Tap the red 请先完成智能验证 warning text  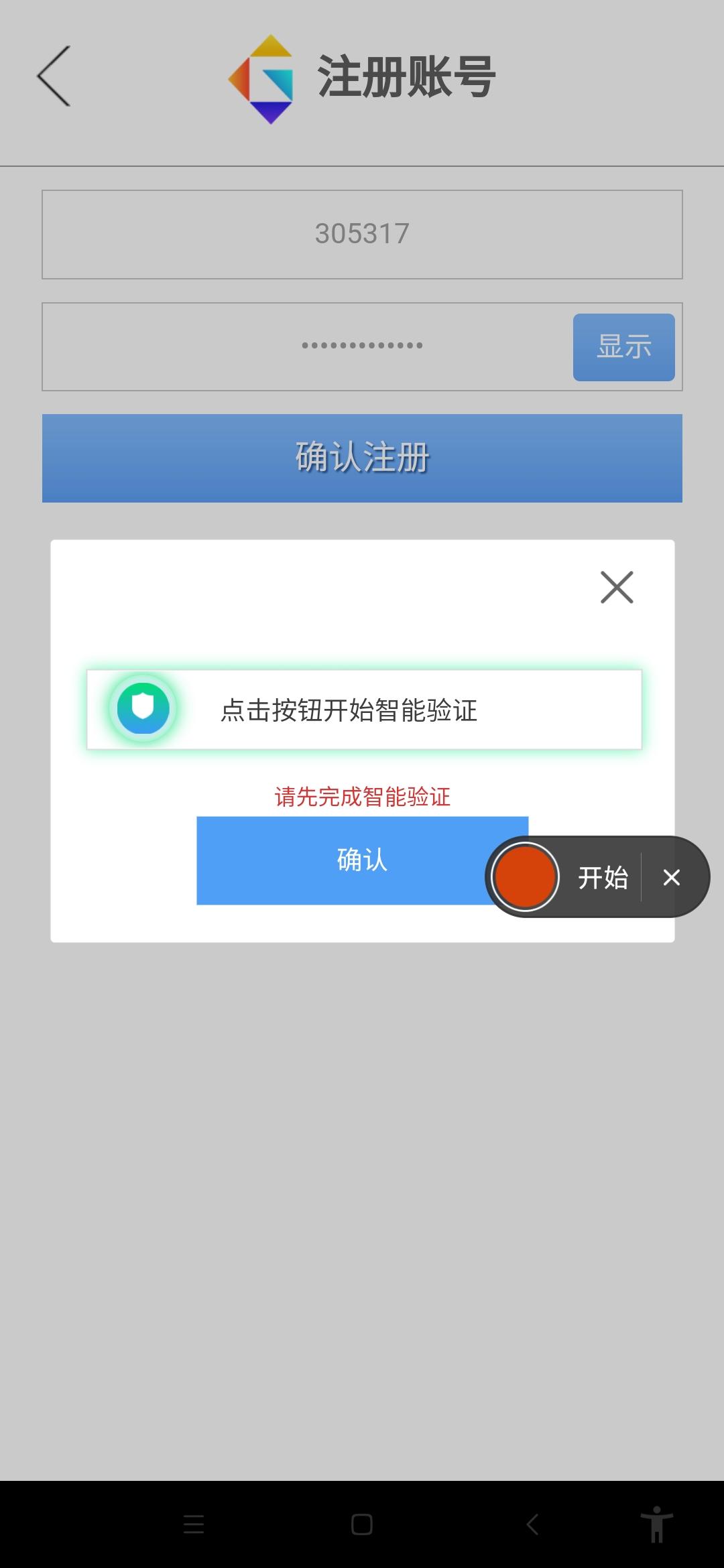click(x=362, y=797)
